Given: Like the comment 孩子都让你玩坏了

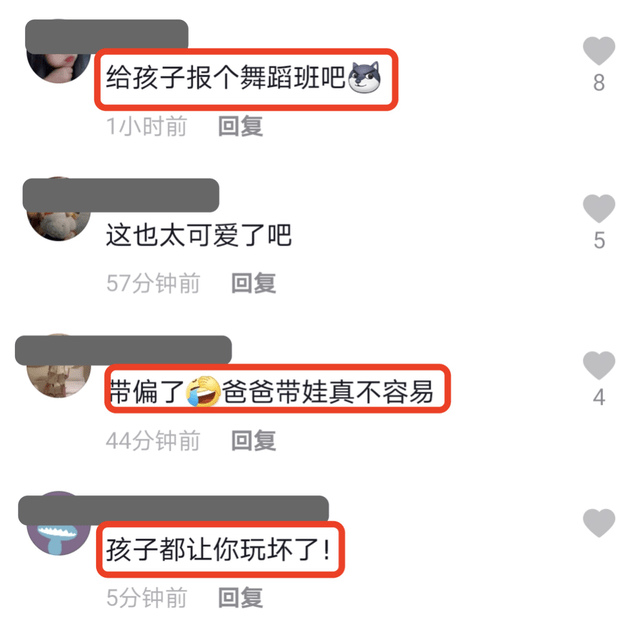Looking at the screenshot, I should pos(598,522).
